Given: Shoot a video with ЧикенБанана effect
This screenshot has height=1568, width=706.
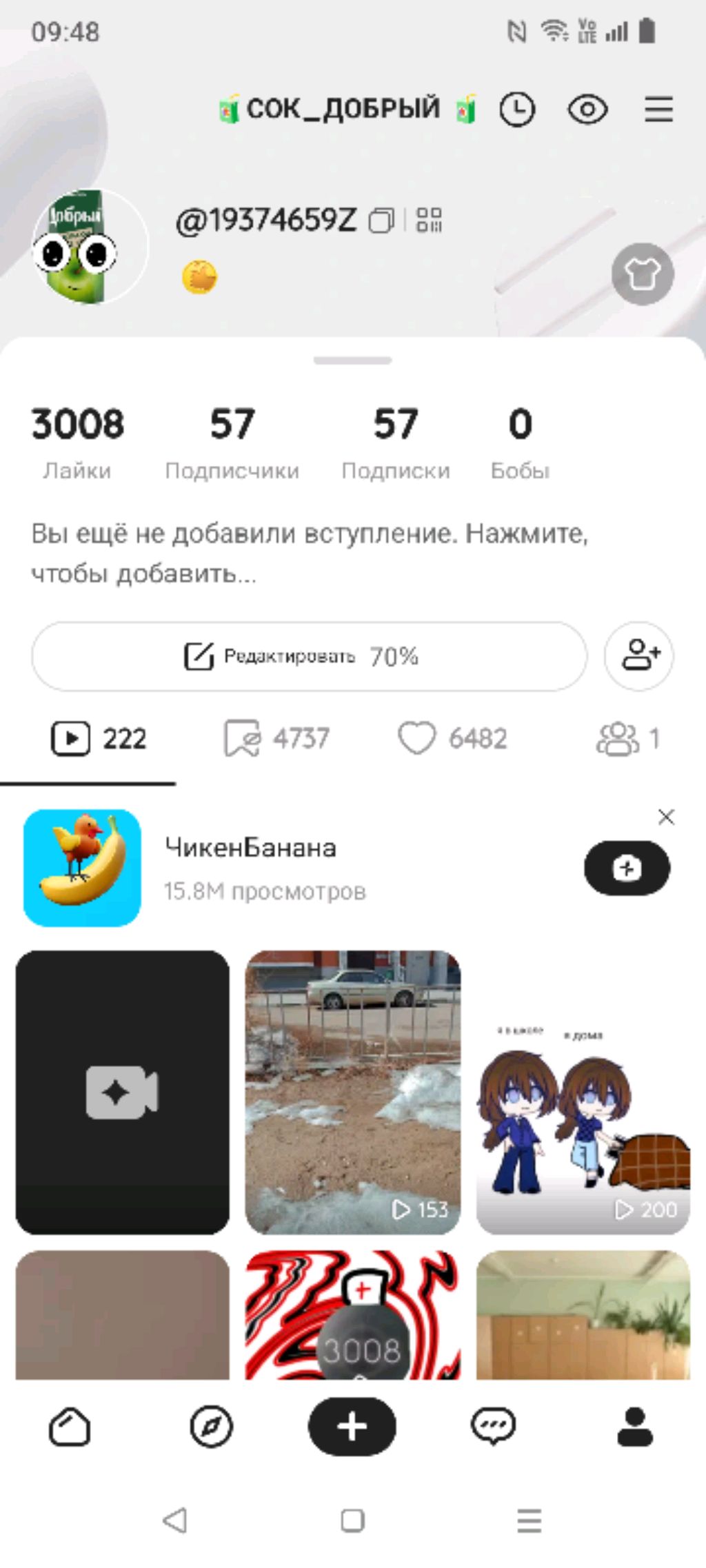Looking at the screenshot, I should tap(627, 868).
